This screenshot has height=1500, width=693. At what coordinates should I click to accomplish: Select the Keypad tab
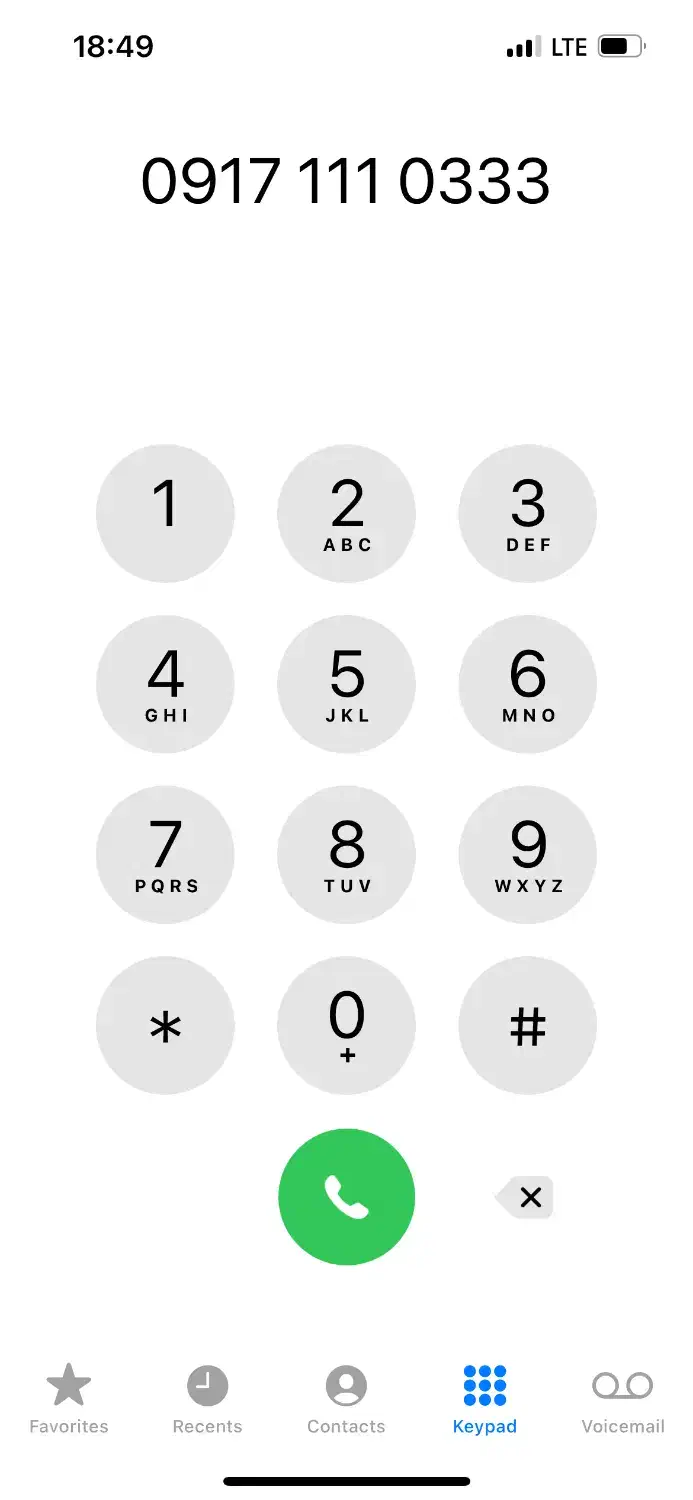485,1398
